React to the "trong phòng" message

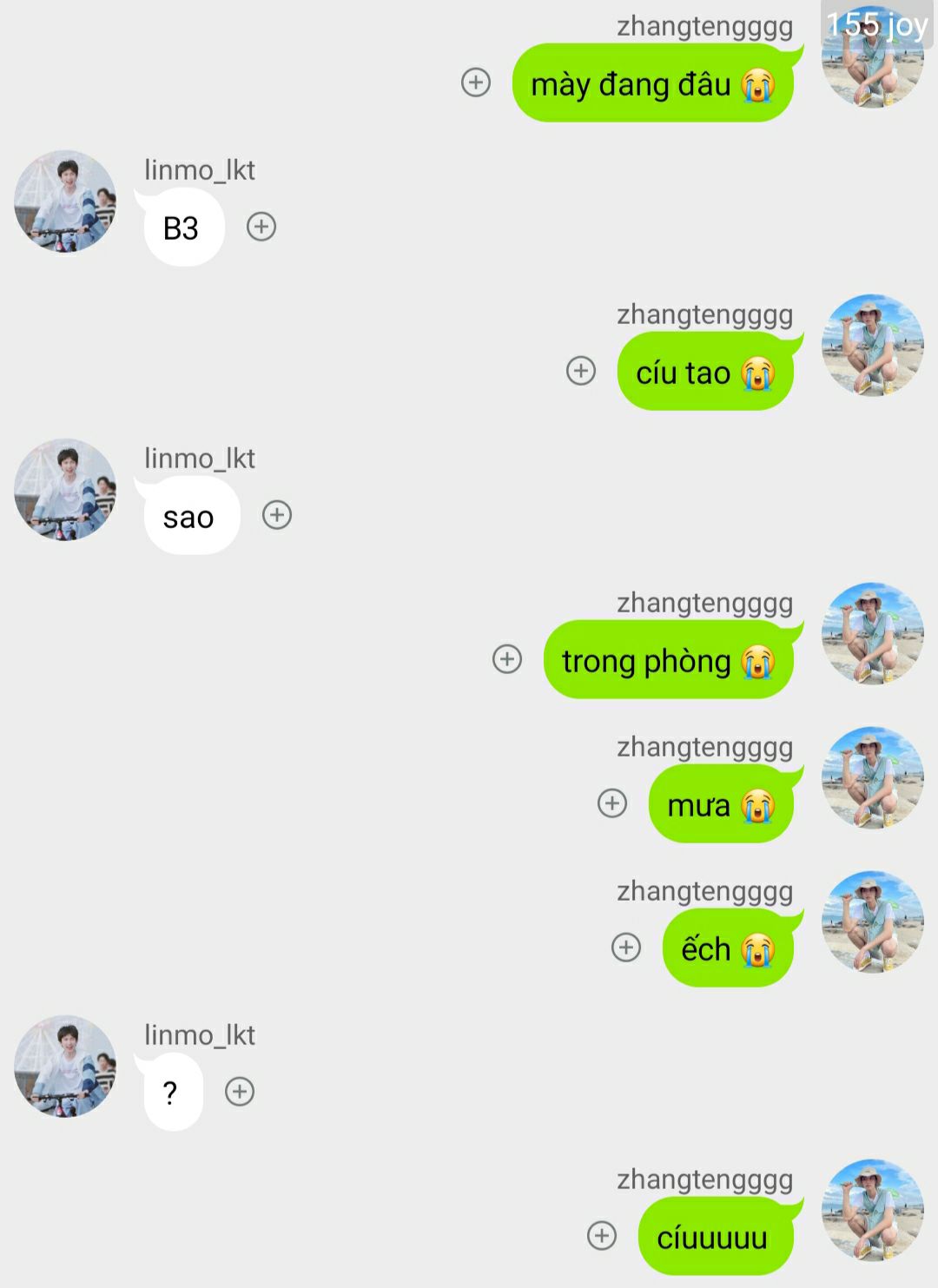click(x=507, y=659)
